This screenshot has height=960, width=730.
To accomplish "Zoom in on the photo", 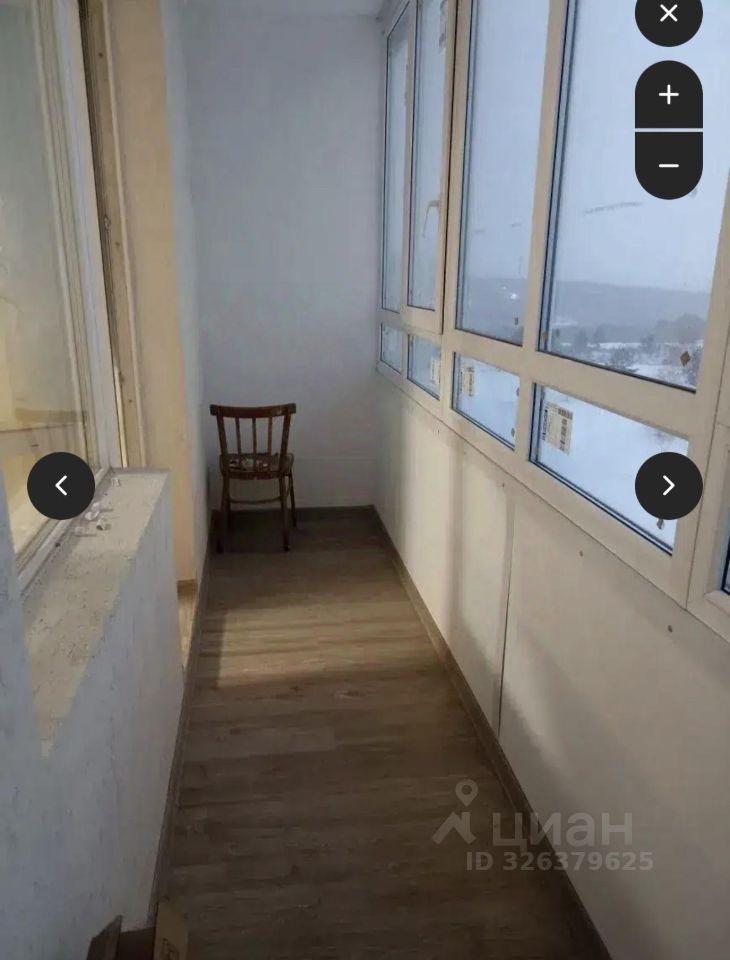I will click(668, 95).
